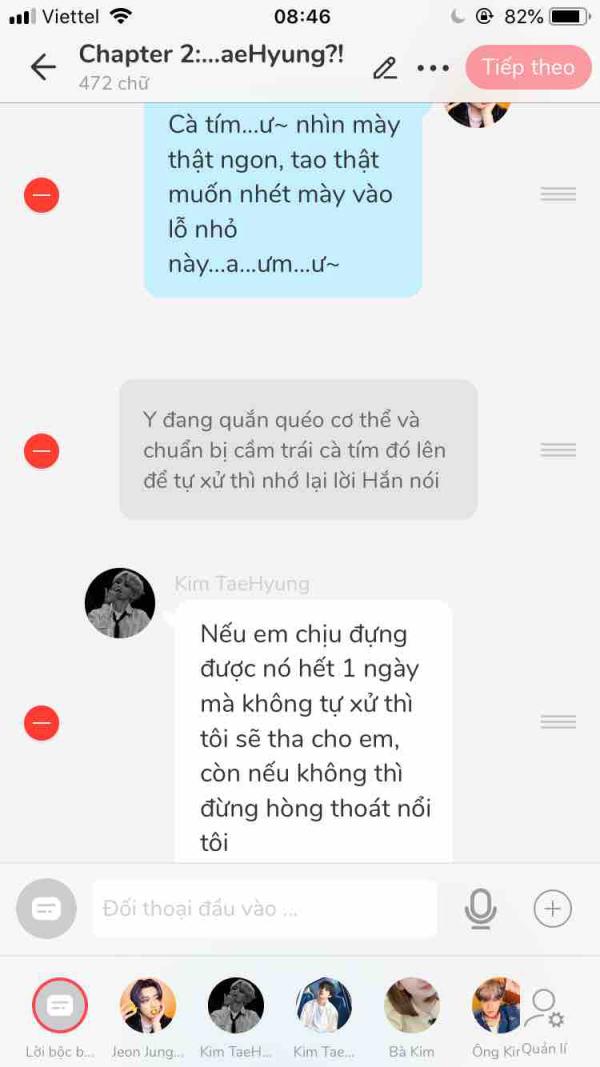
Task: Tap the pencil edit icon
Action: pos(384,68)
